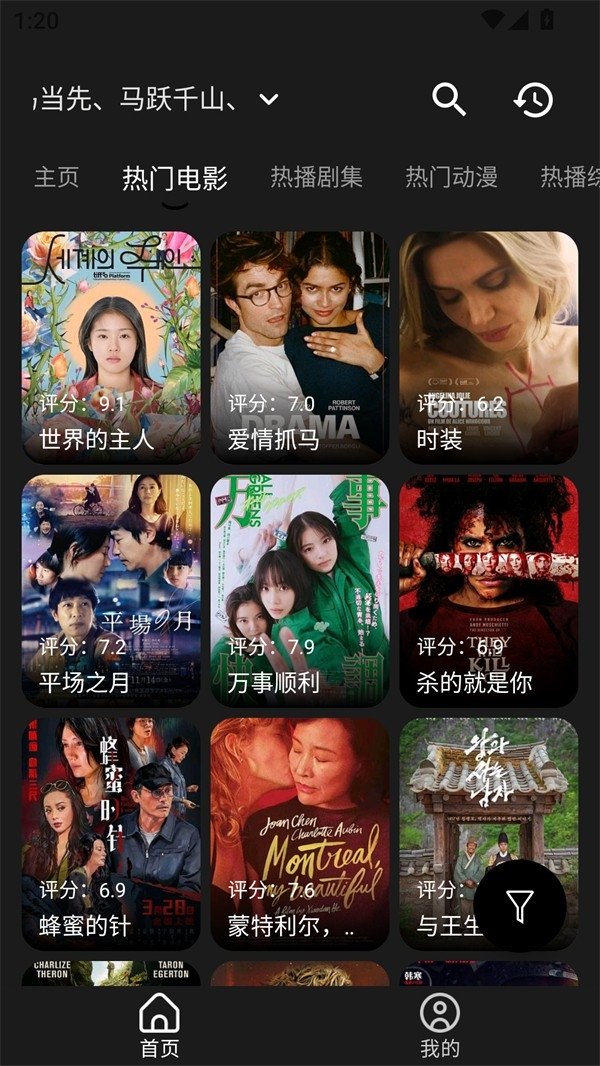Open the movie 杀的就是你
Image resolution: width=600 pixels, height=1066 pixels.
click(x=489, y=591)
